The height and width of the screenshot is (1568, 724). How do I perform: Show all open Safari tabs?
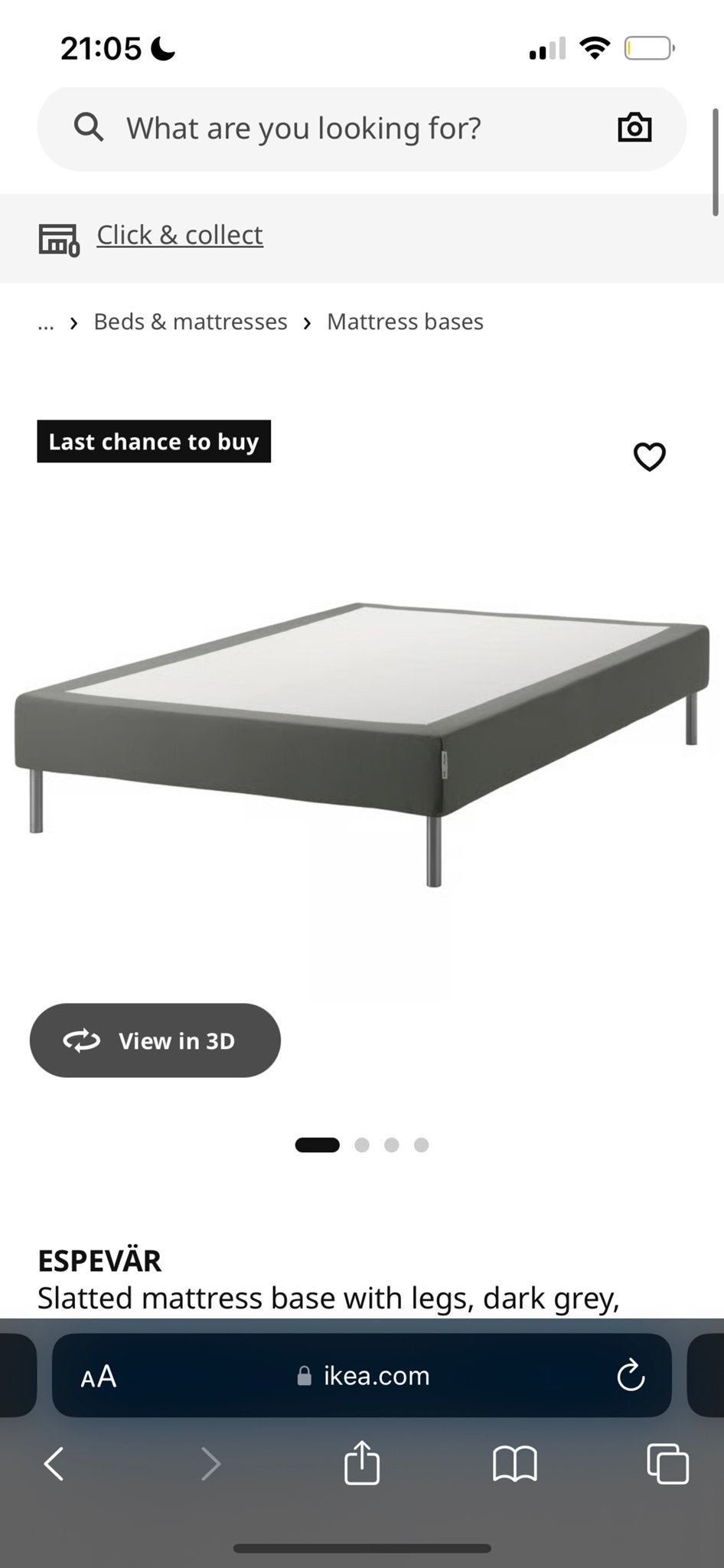coord(667,1463)
